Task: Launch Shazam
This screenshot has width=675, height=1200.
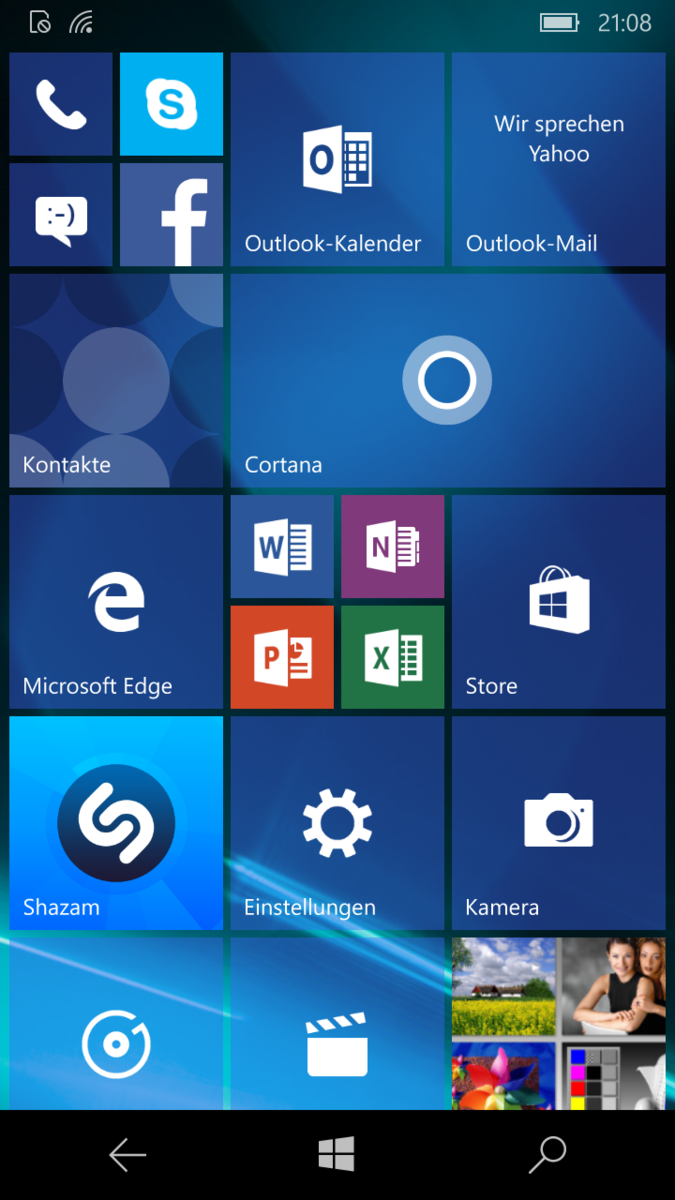Action: 116,823
